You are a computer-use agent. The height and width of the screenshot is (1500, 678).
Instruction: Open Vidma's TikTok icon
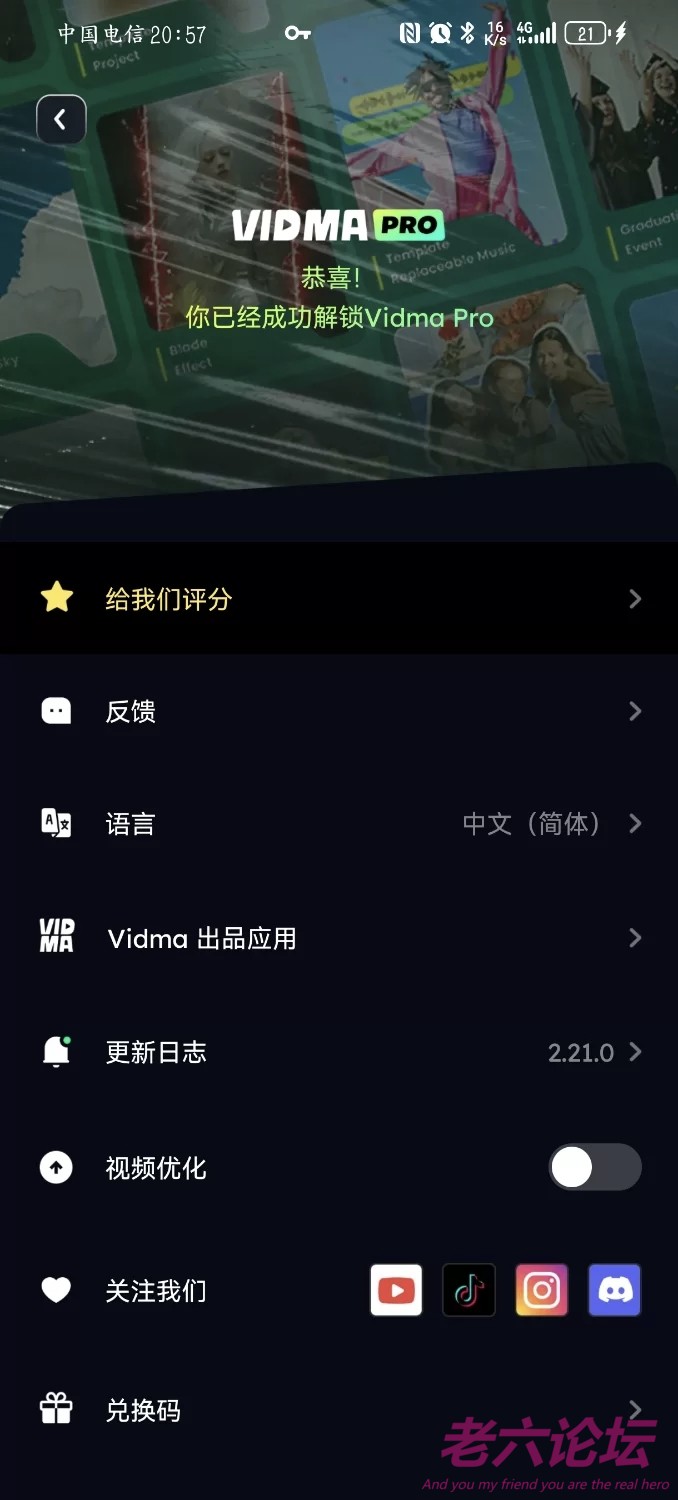coord(469,1290)
